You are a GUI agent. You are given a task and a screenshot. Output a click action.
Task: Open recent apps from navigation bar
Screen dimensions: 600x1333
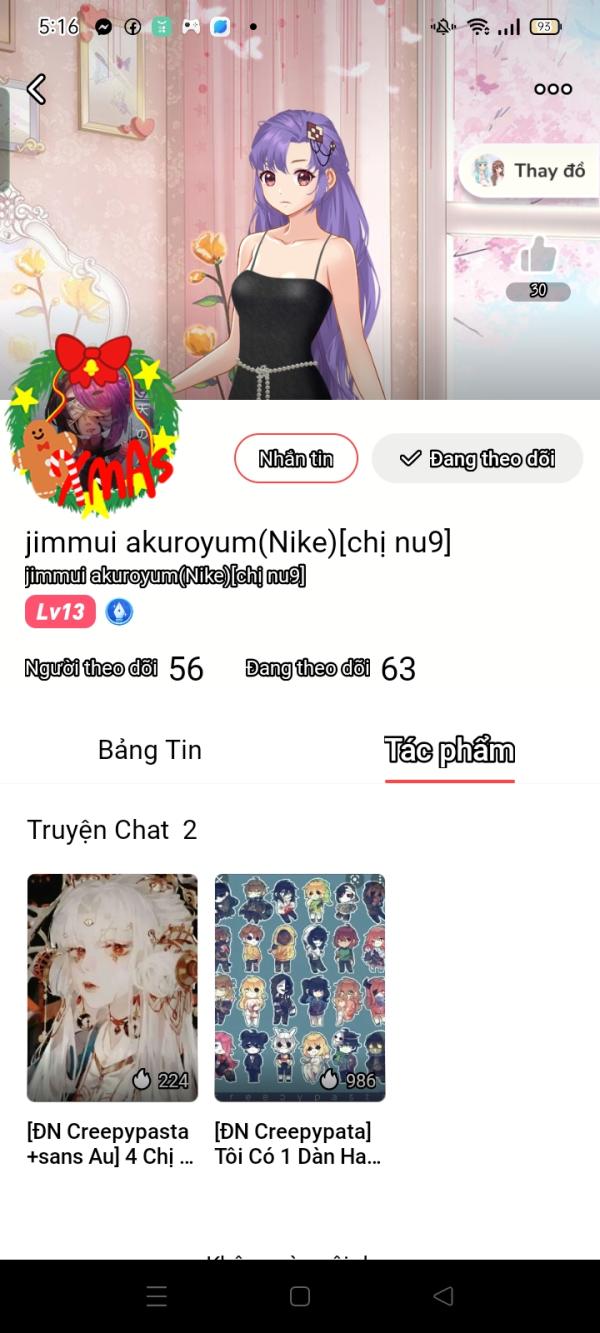(157, 1296)
